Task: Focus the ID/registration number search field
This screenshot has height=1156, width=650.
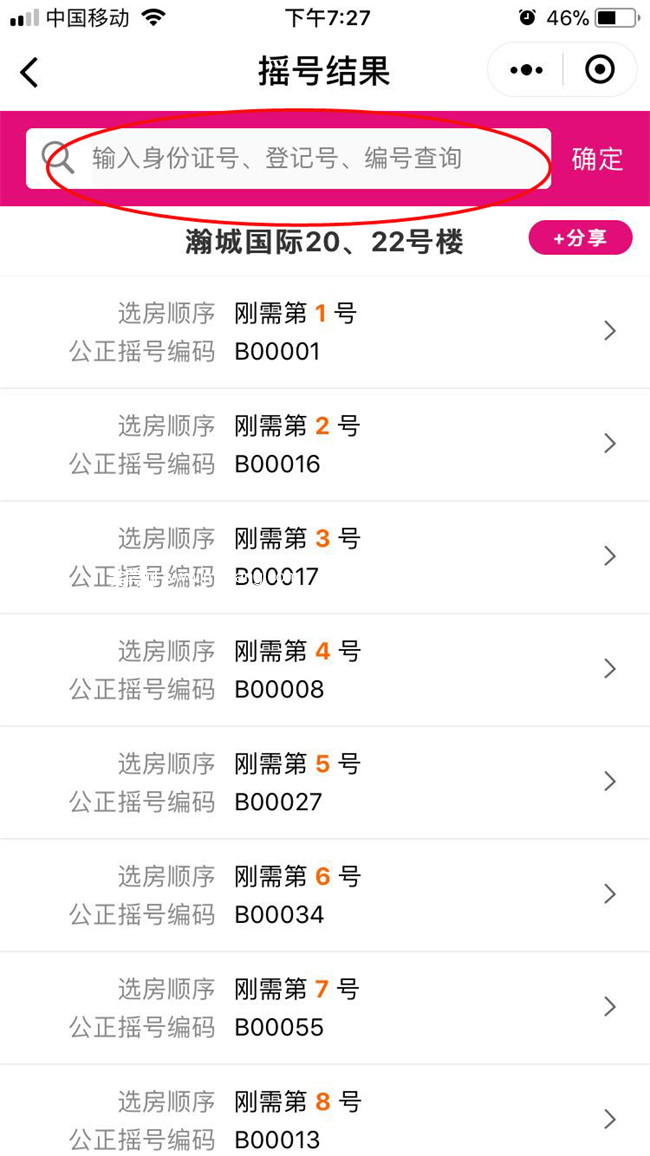Action: [288, 158]
